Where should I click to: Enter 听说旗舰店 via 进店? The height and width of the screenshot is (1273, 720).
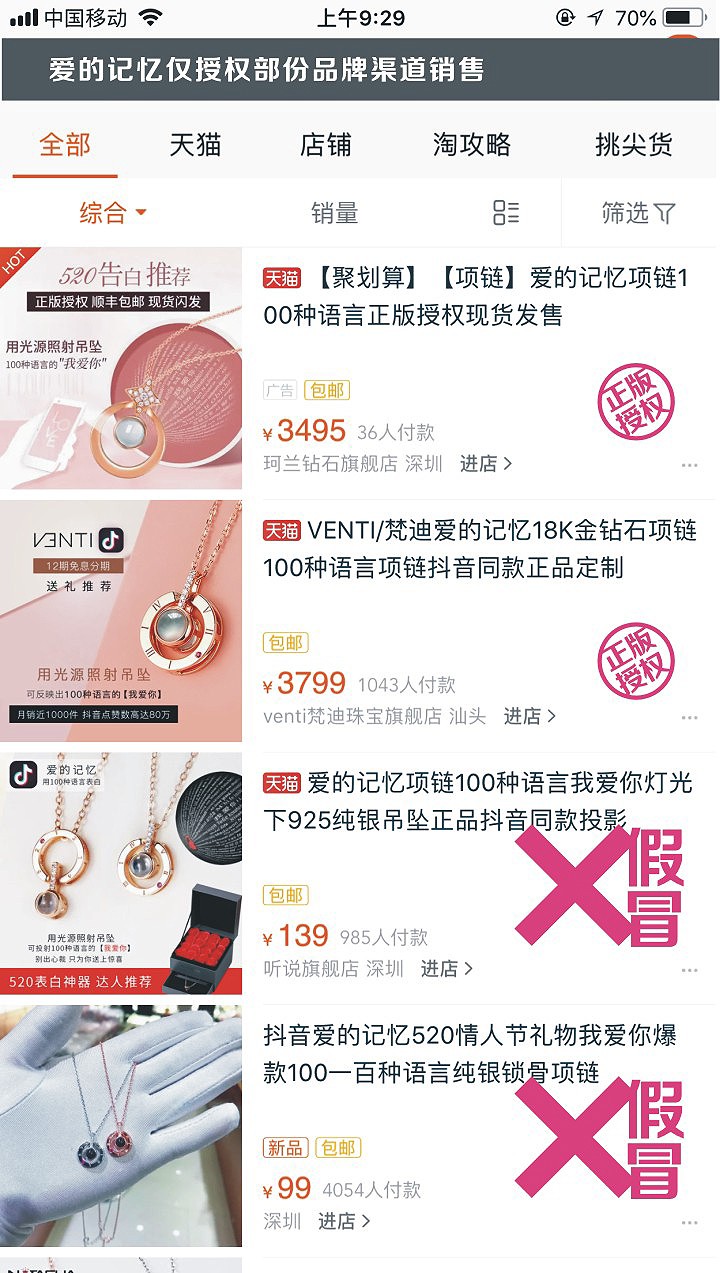(x=446, y=968)
